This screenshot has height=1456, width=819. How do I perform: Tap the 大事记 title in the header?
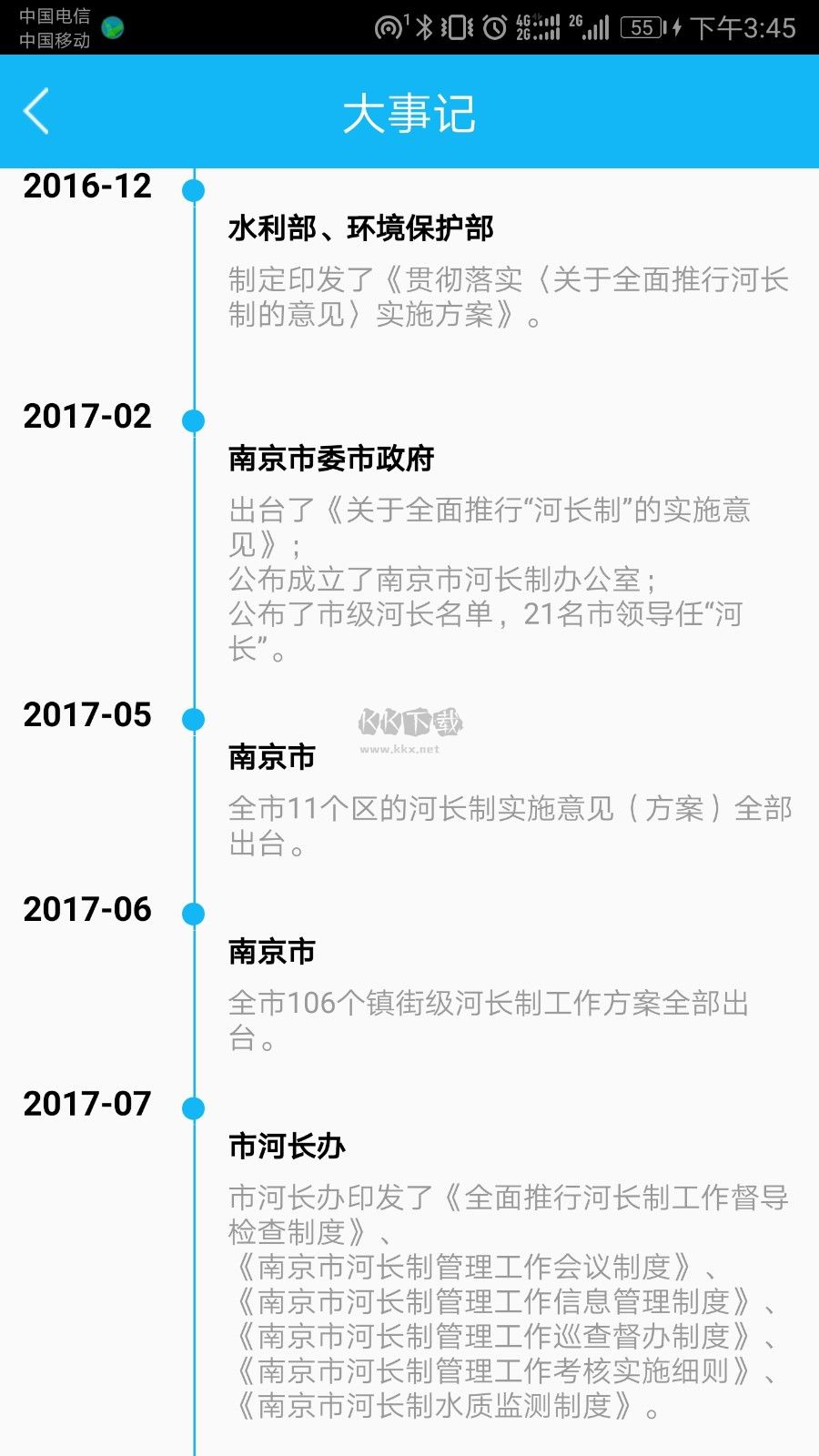pos(409,111)
